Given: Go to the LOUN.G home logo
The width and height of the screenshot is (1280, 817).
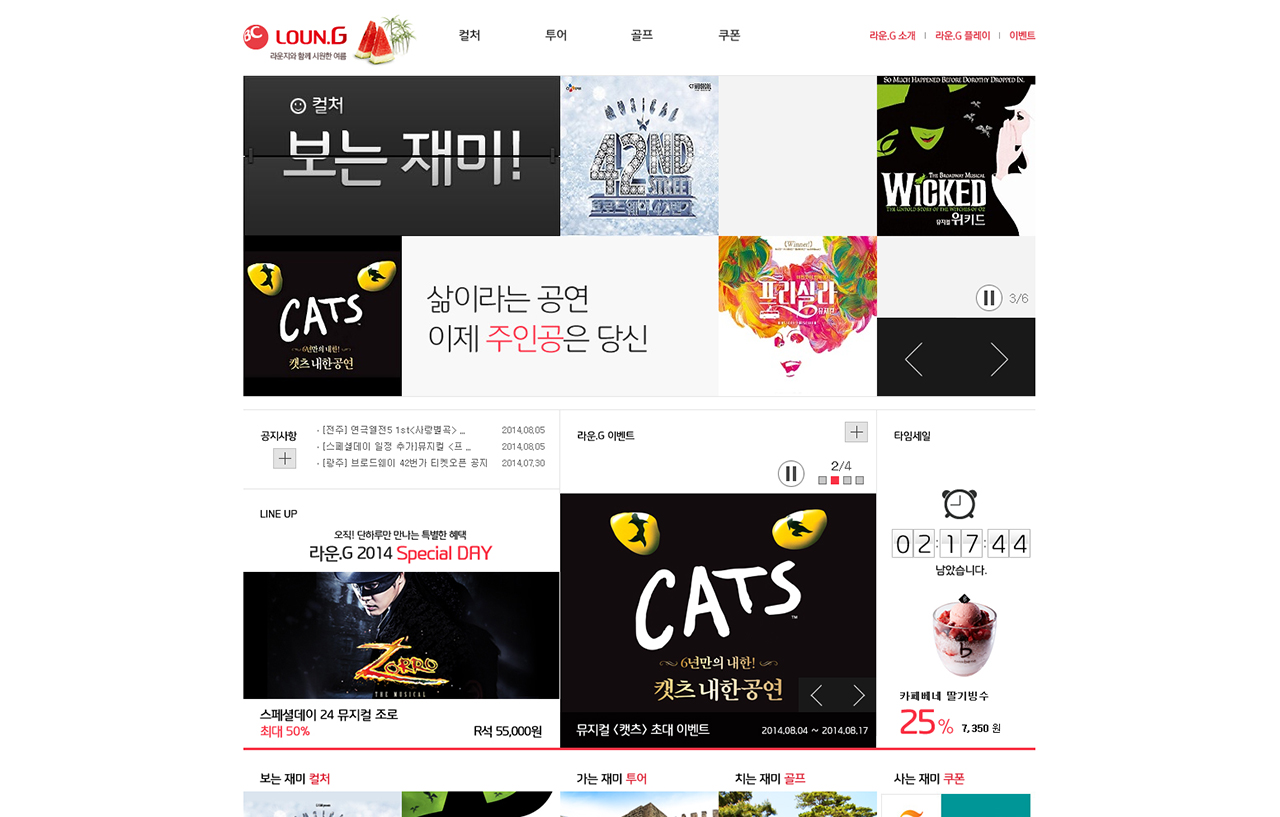Looking at the screenshot, I should tap(297, 38).
